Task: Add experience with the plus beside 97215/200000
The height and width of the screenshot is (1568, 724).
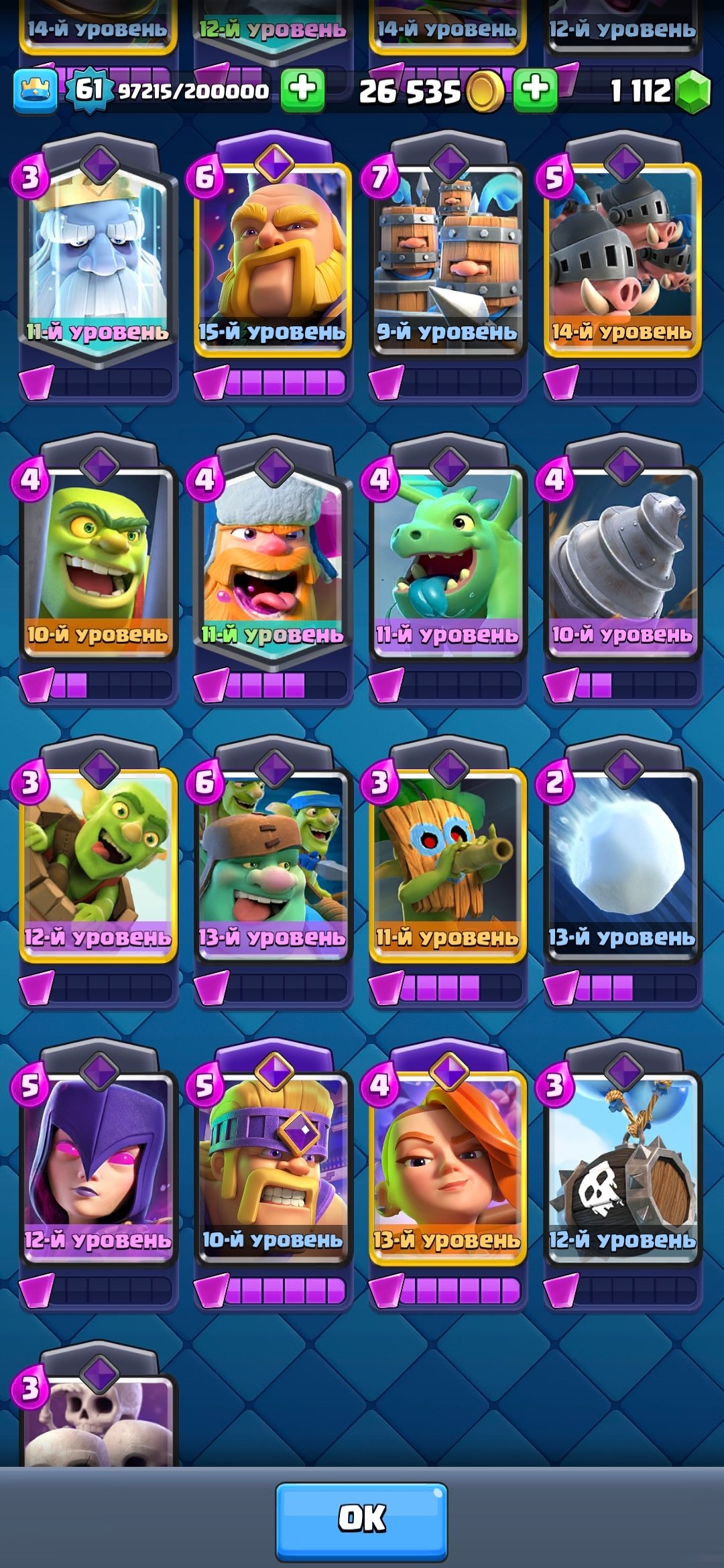Action: tap(303, 89)
